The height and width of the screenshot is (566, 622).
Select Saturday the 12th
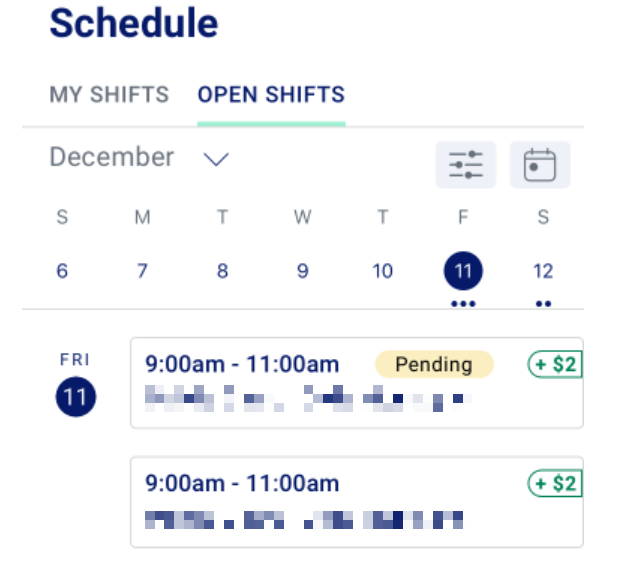coord(543,271)
